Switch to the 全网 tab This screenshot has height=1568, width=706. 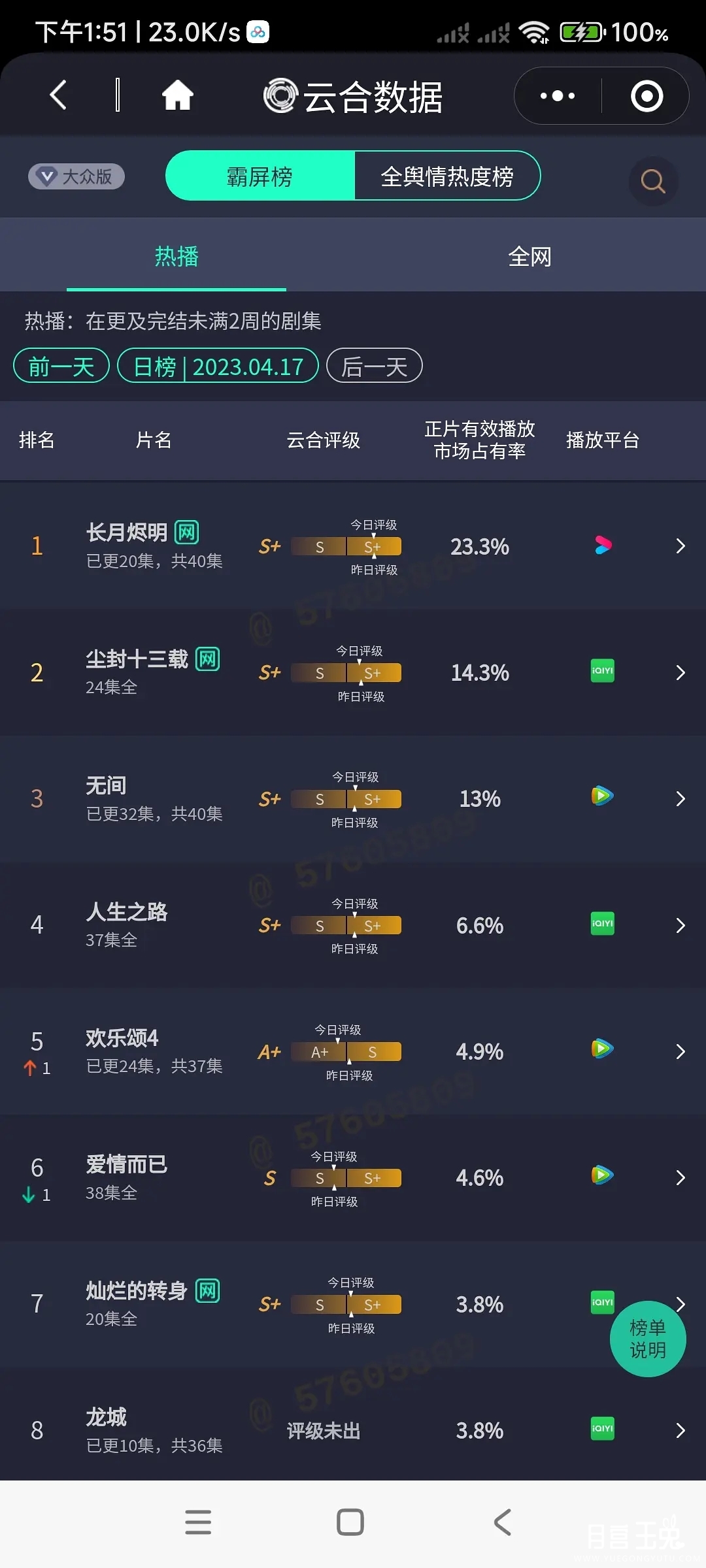point(529,257)
